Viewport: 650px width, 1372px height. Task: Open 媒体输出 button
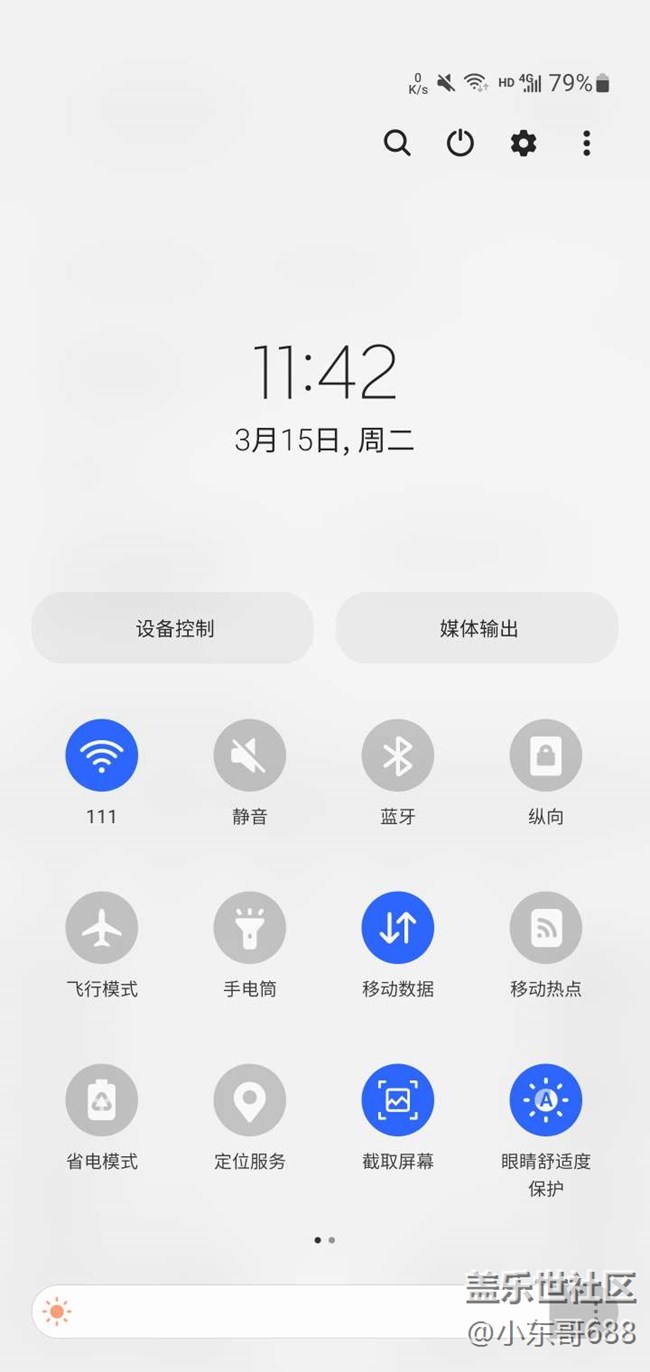477,628
